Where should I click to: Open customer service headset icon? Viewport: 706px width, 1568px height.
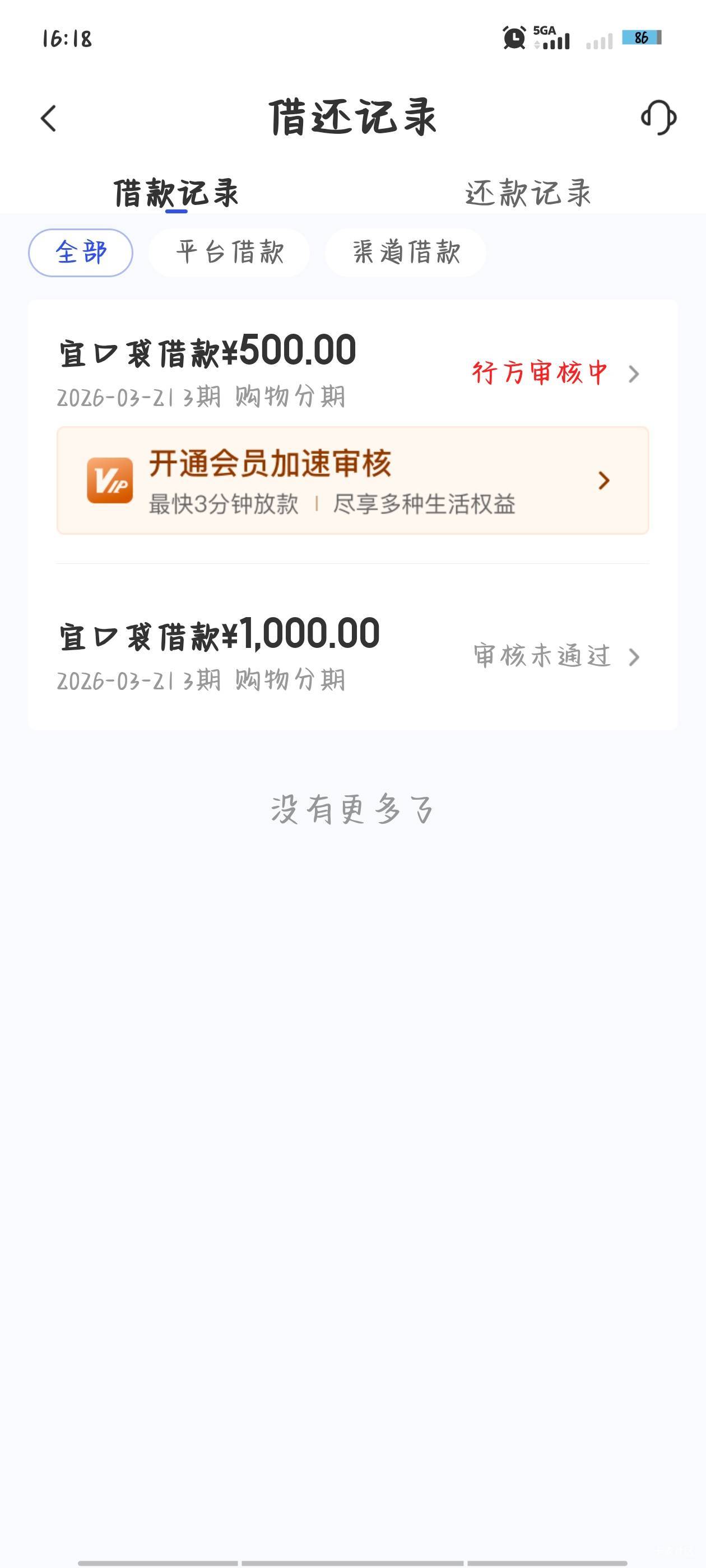click(x=658, y=118)
